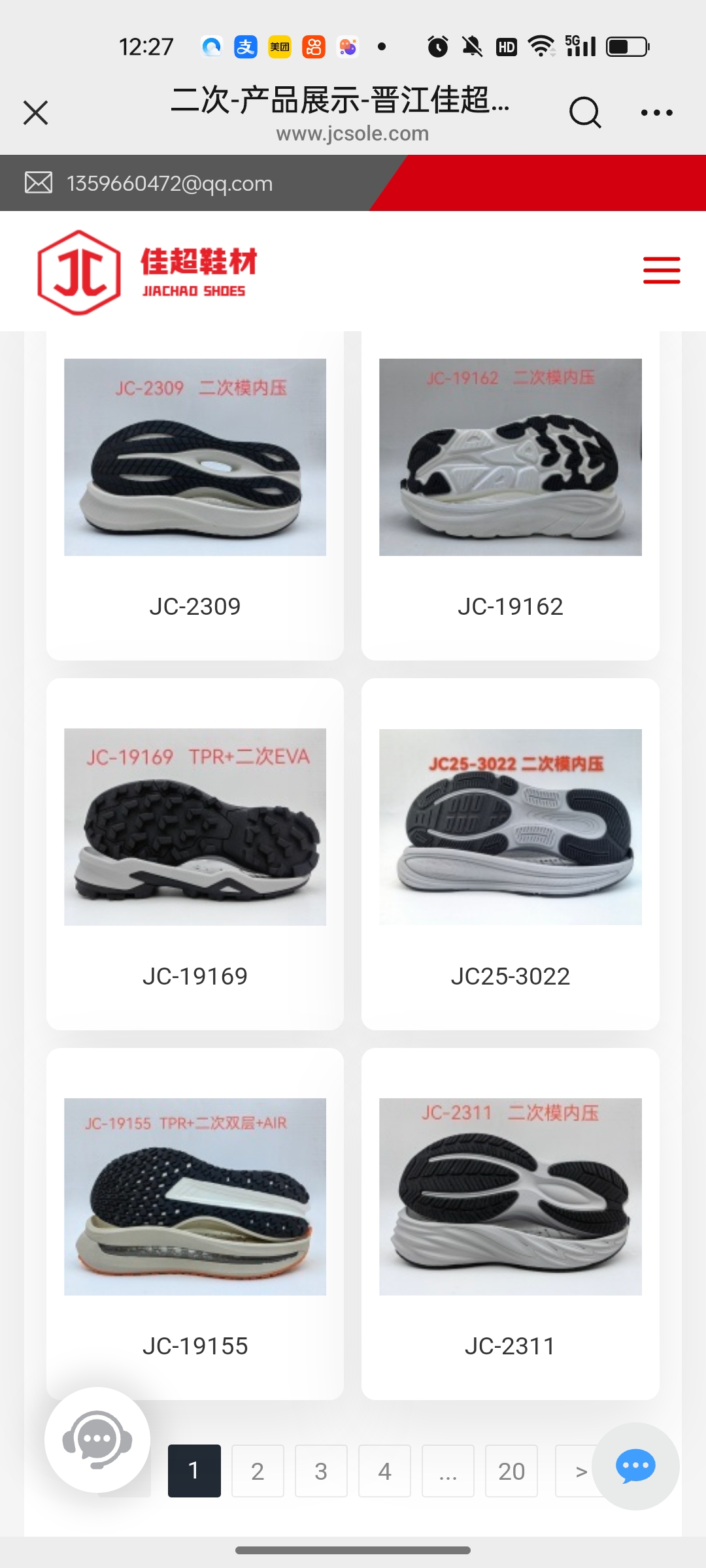Jump to page 3 of products
Viewport: 706px width, 1568px height.
321,1471
